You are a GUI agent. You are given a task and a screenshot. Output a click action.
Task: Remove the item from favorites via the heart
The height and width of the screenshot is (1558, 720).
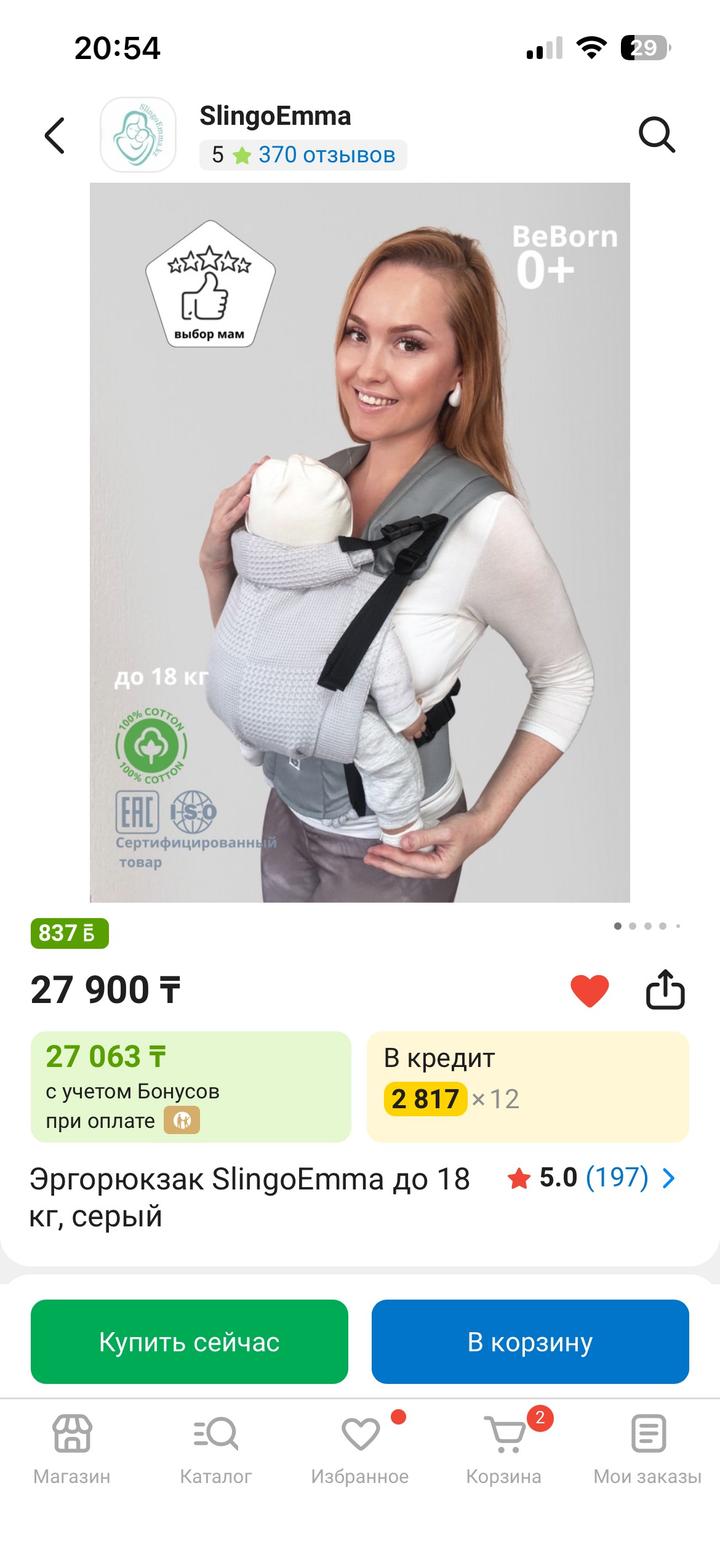(x=589, y=991)
